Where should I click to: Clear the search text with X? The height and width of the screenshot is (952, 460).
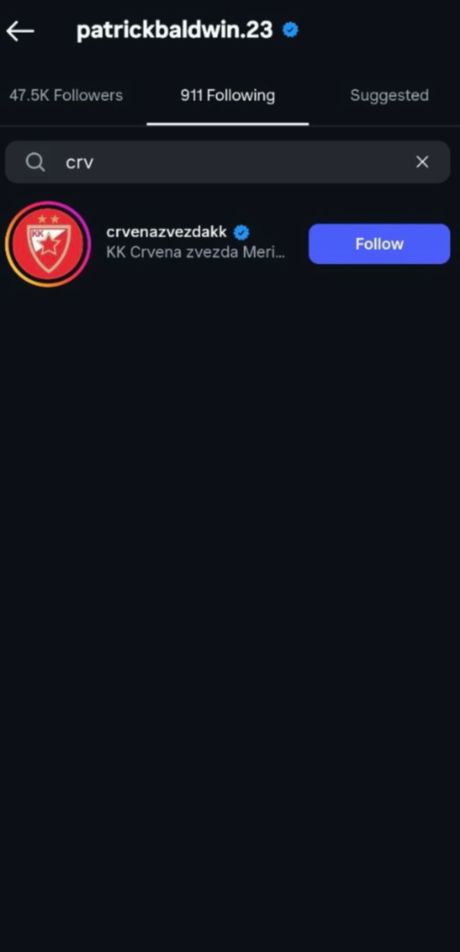[x=422, y=162]
